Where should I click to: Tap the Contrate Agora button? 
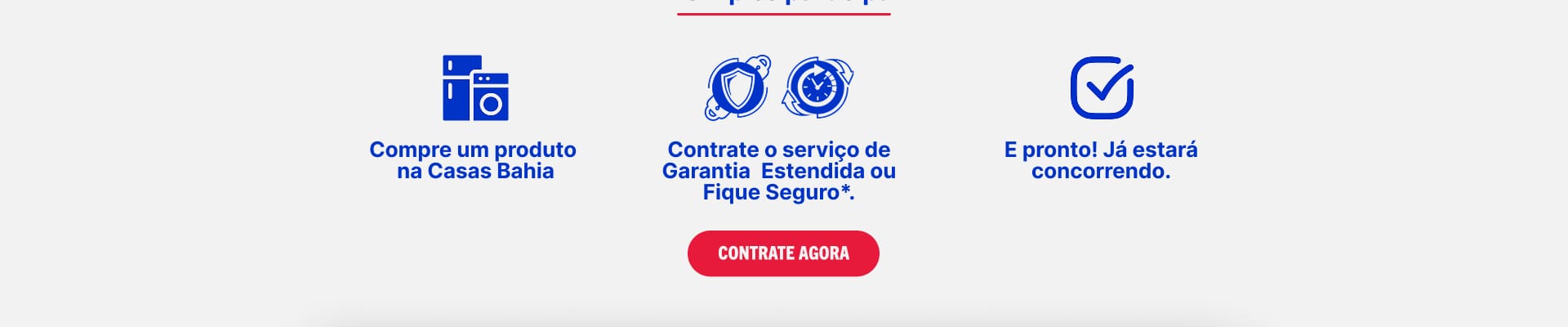783,253
